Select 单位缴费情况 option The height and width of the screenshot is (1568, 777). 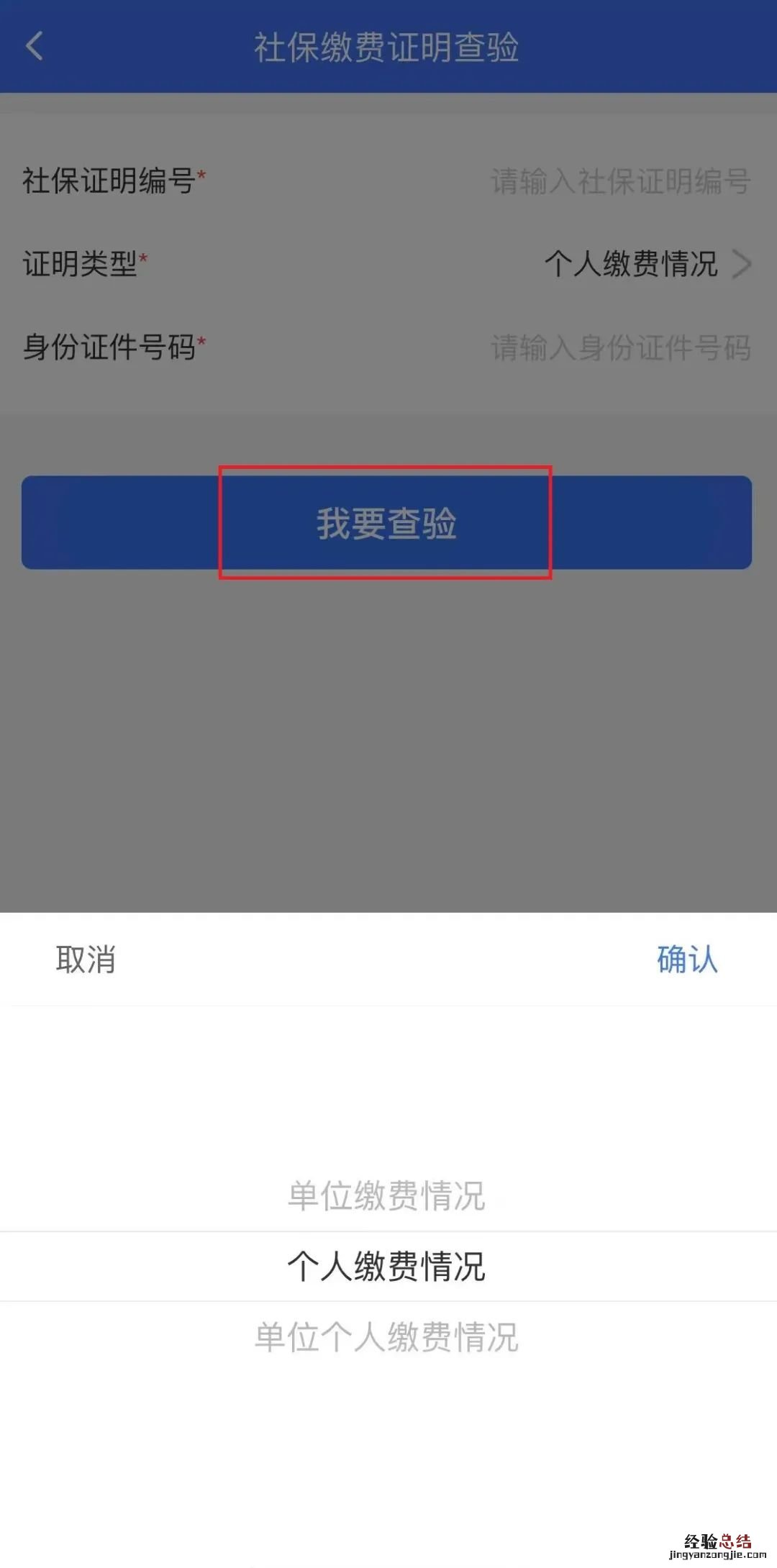[387, 1195]
